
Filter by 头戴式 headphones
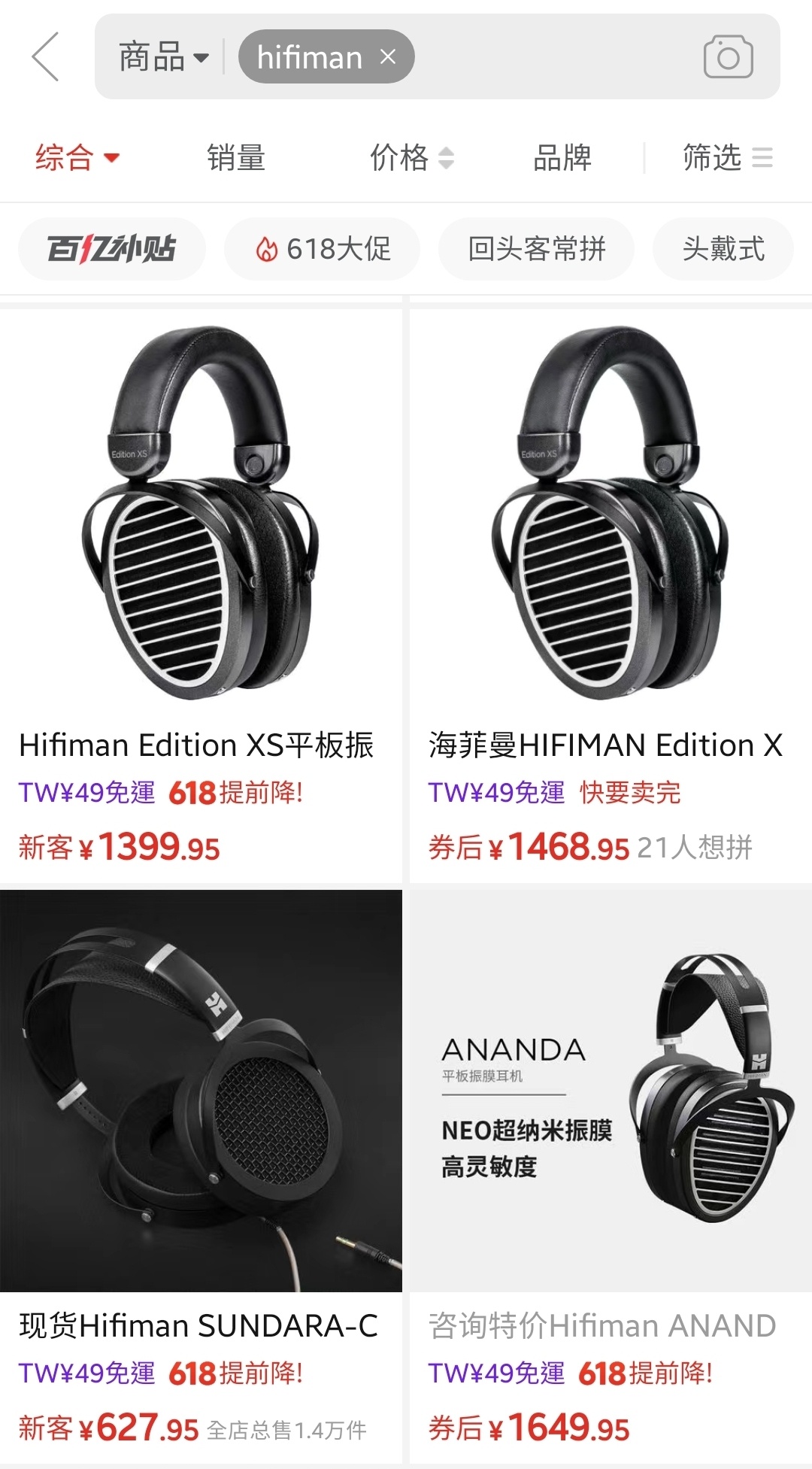[x=723, y=249]
